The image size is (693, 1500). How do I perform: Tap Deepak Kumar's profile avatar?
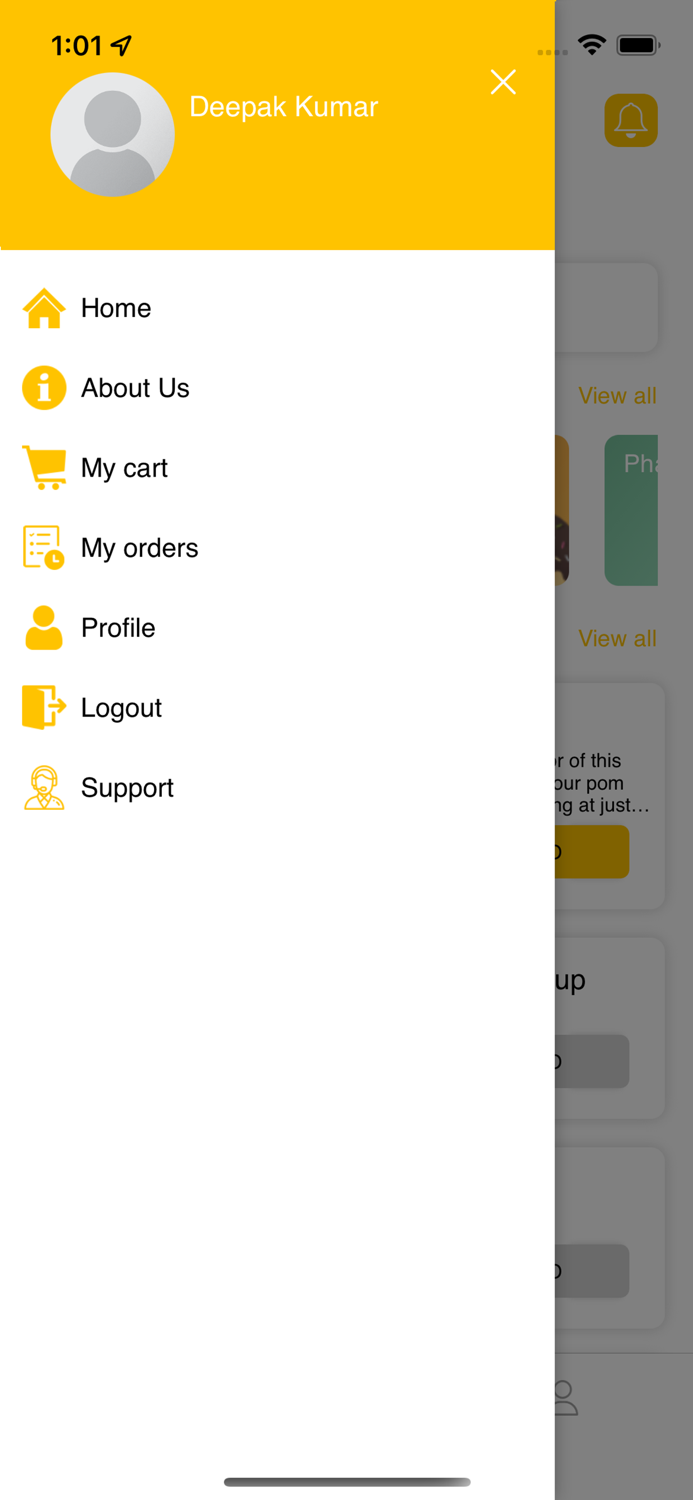(112, 134)
